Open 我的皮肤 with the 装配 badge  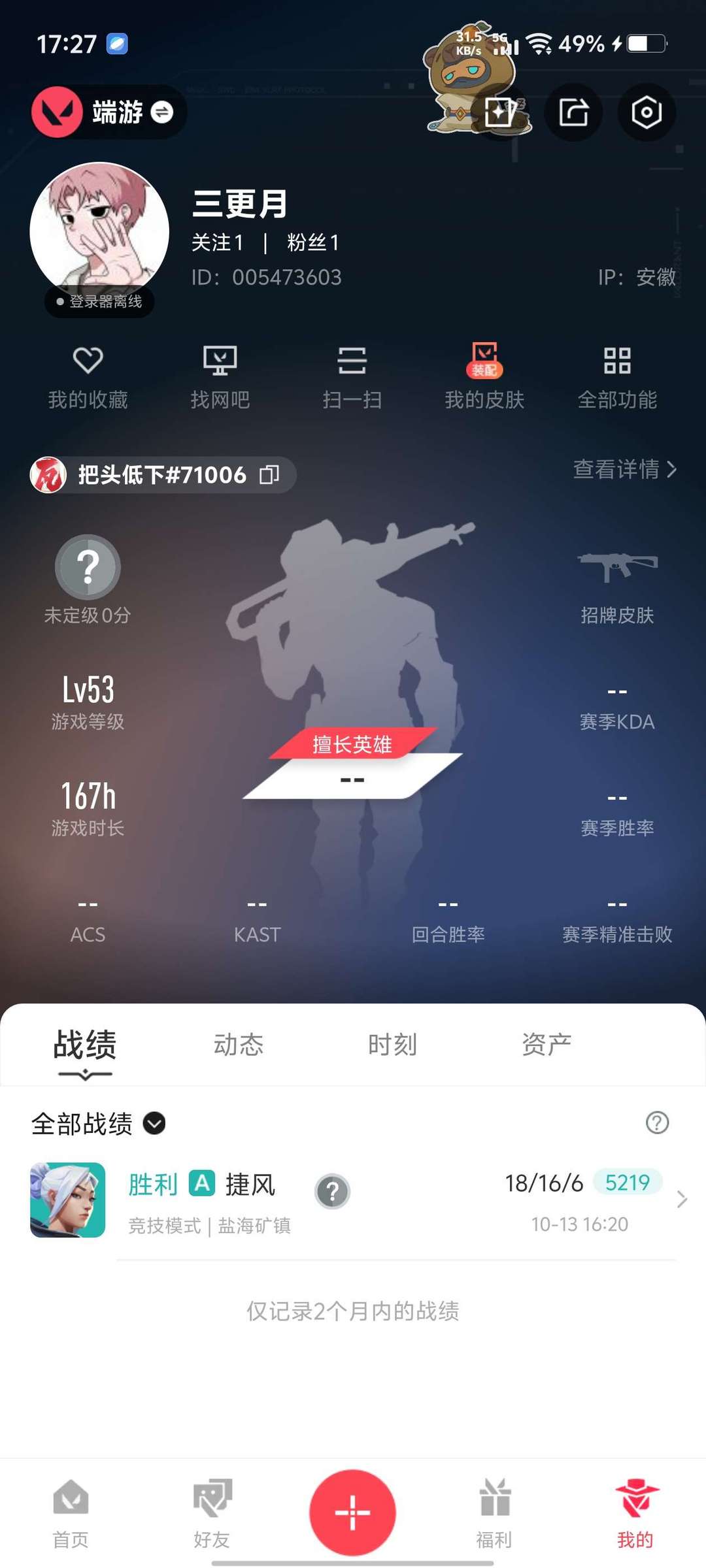tap(484, 376)
